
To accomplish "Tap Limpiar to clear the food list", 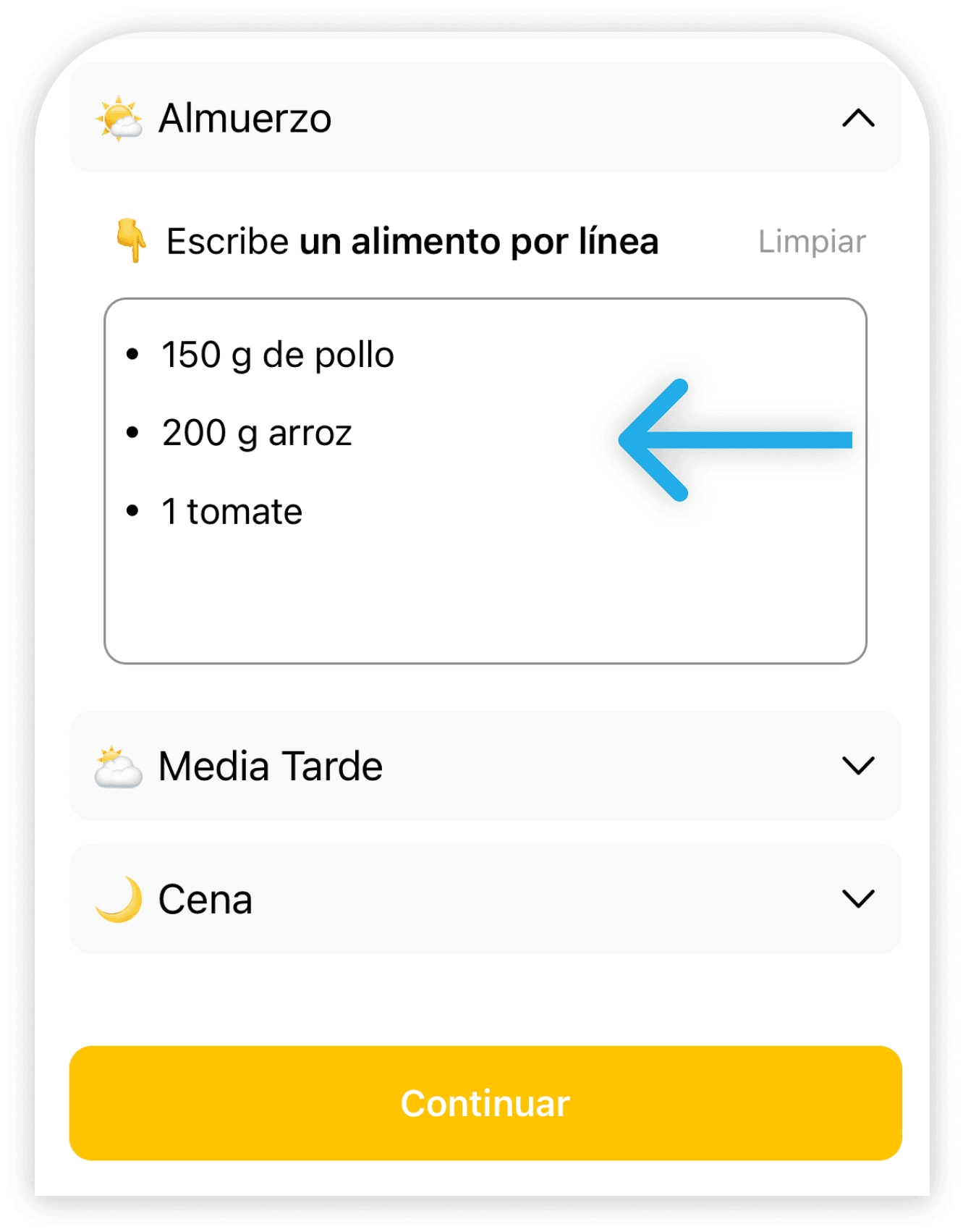I will pos(811,242).
